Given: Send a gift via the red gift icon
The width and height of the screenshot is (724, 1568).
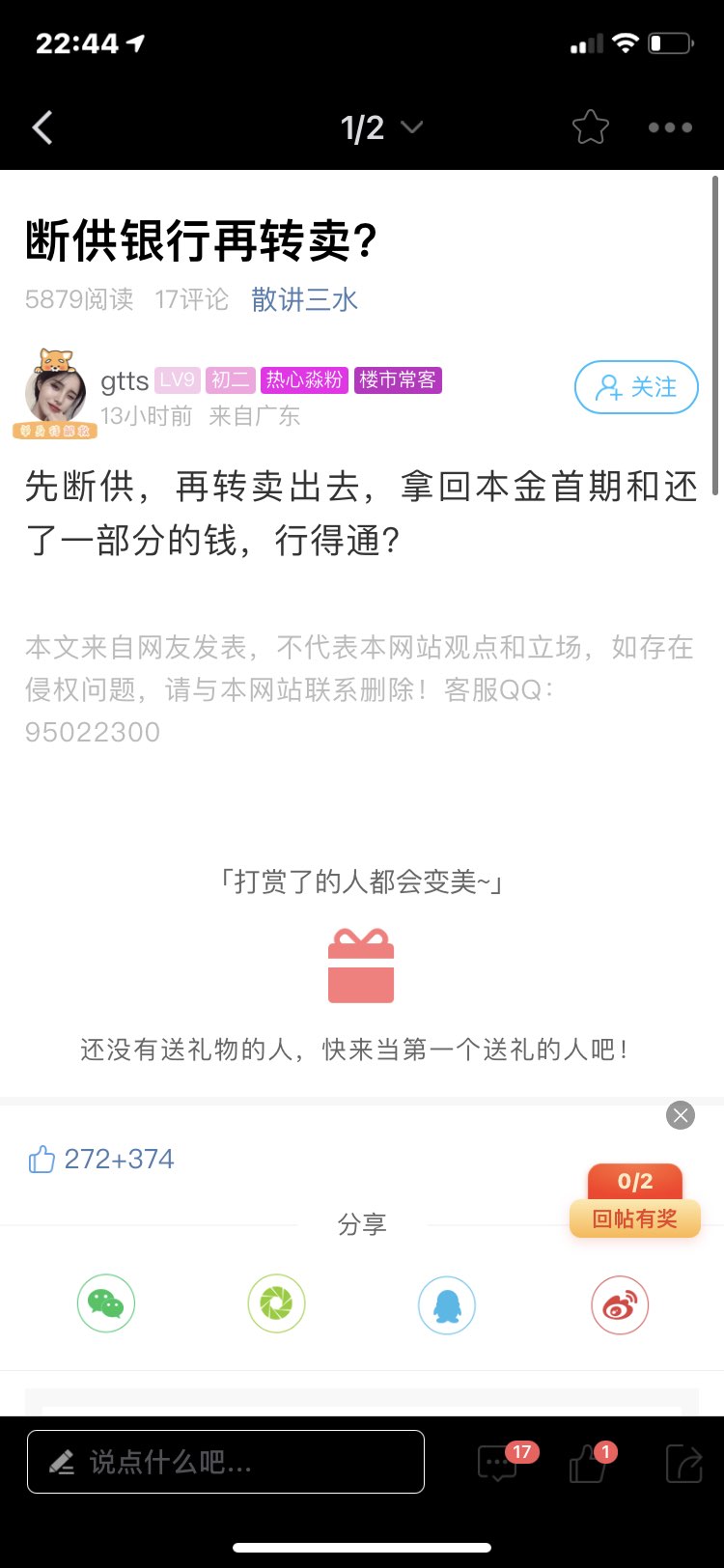Looking at the screenshot, I should tap(361, 966).
